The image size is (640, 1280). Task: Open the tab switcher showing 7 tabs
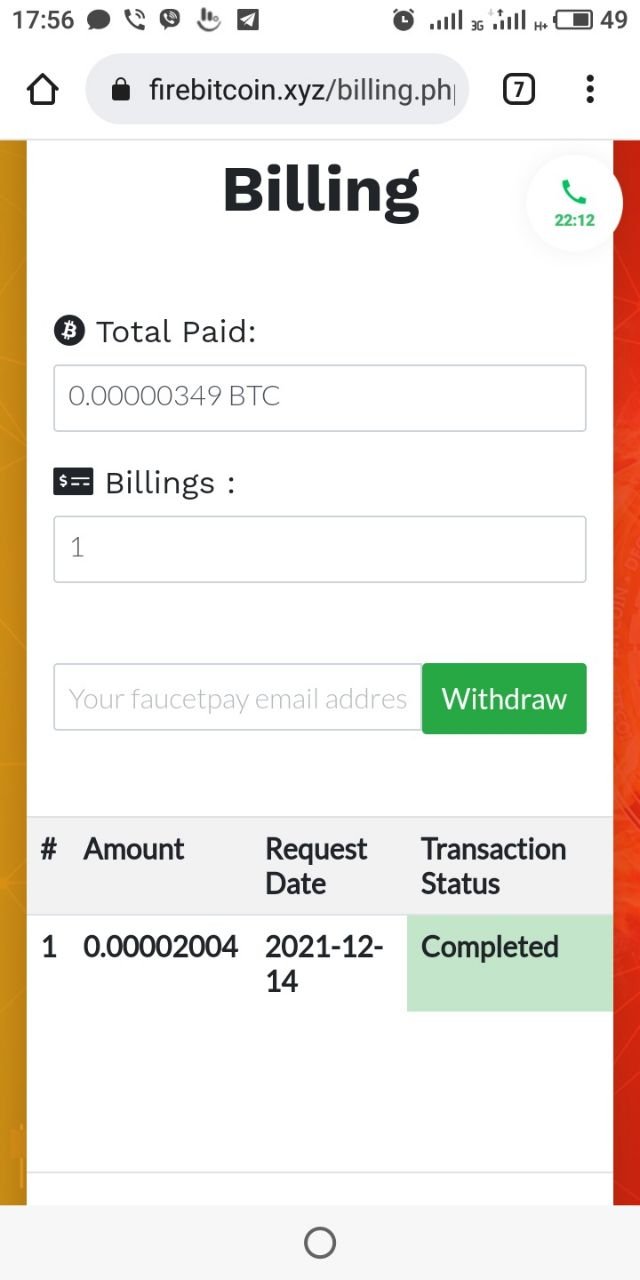coord(517,90)
